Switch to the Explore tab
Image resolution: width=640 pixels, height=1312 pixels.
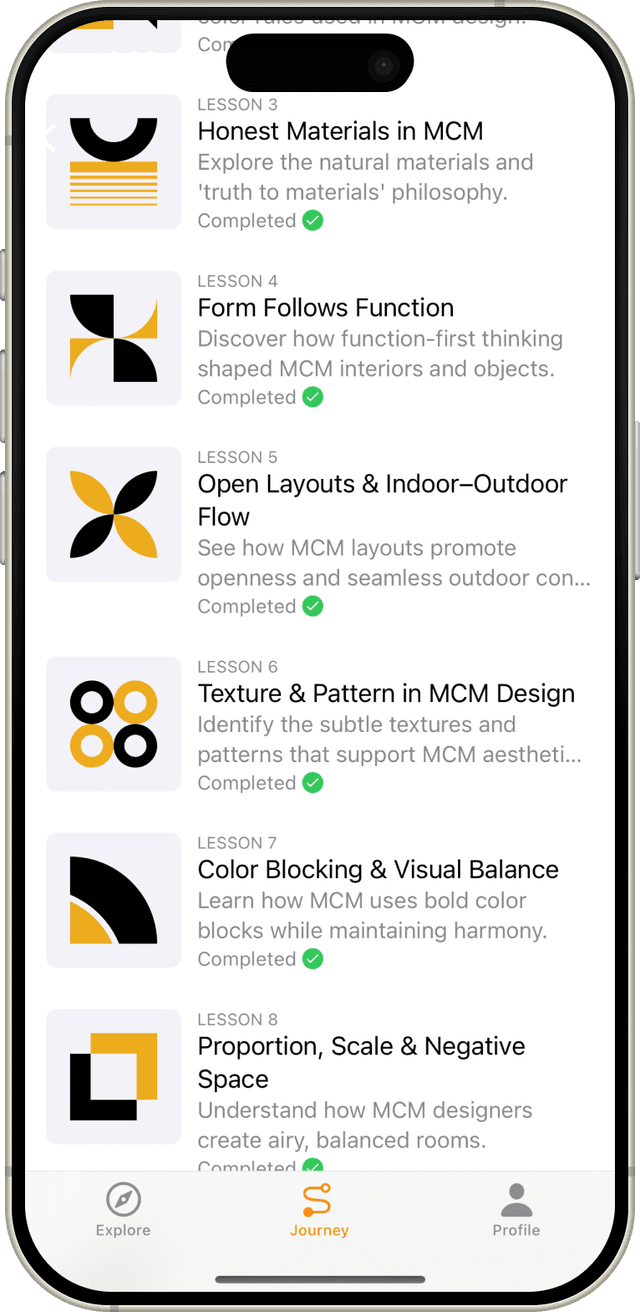[123, 1210]
